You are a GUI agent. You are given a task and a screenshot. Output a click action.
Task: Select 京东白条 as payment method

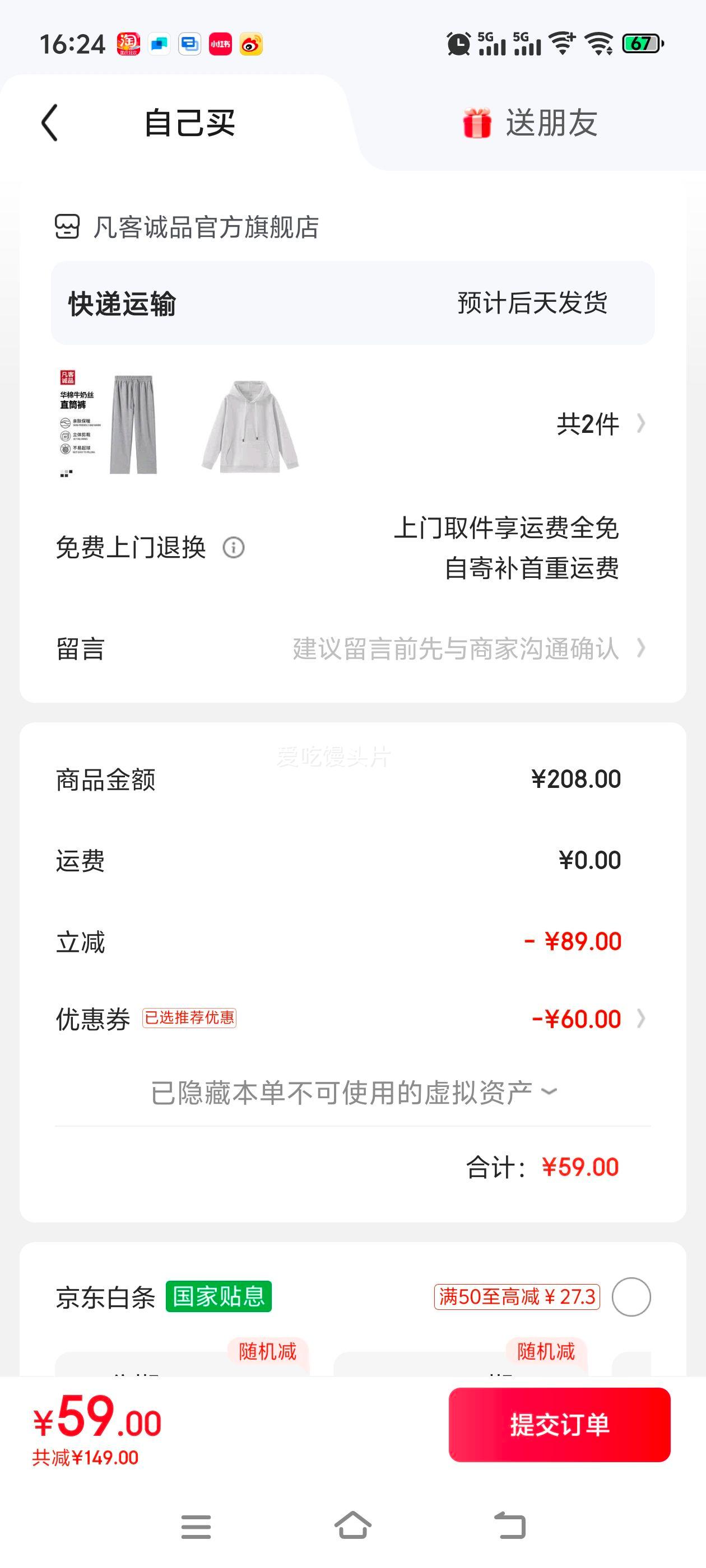[x=631, y=1296]
